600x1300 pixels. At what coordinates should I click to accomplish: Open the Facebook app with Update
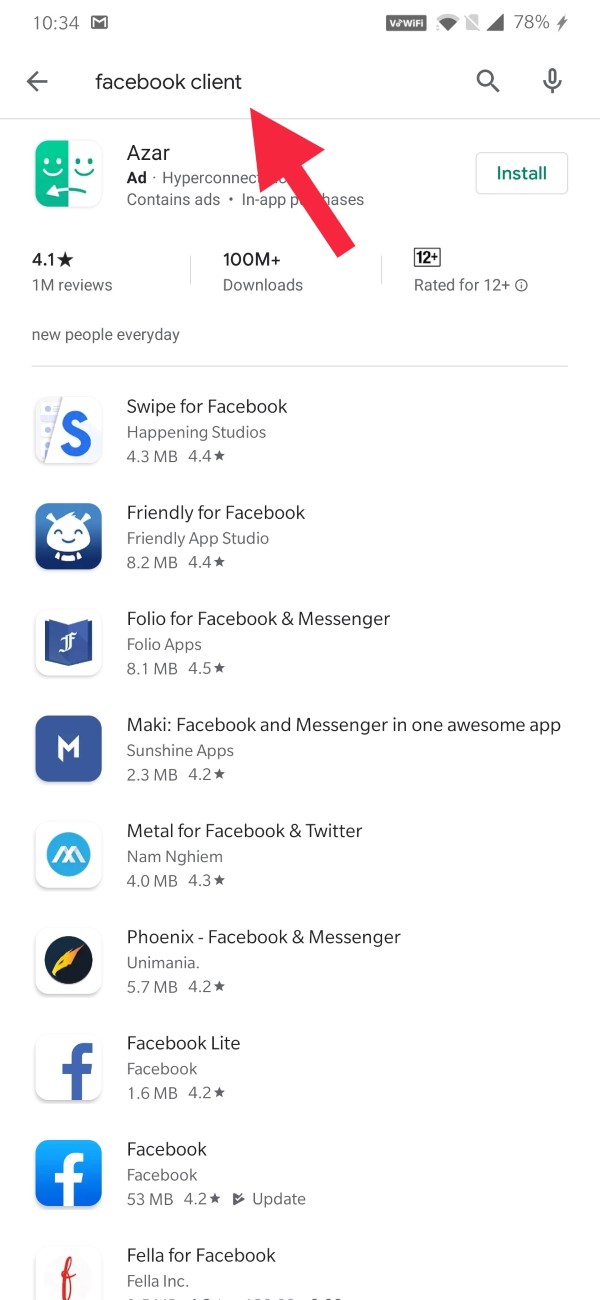[300, 1172]
